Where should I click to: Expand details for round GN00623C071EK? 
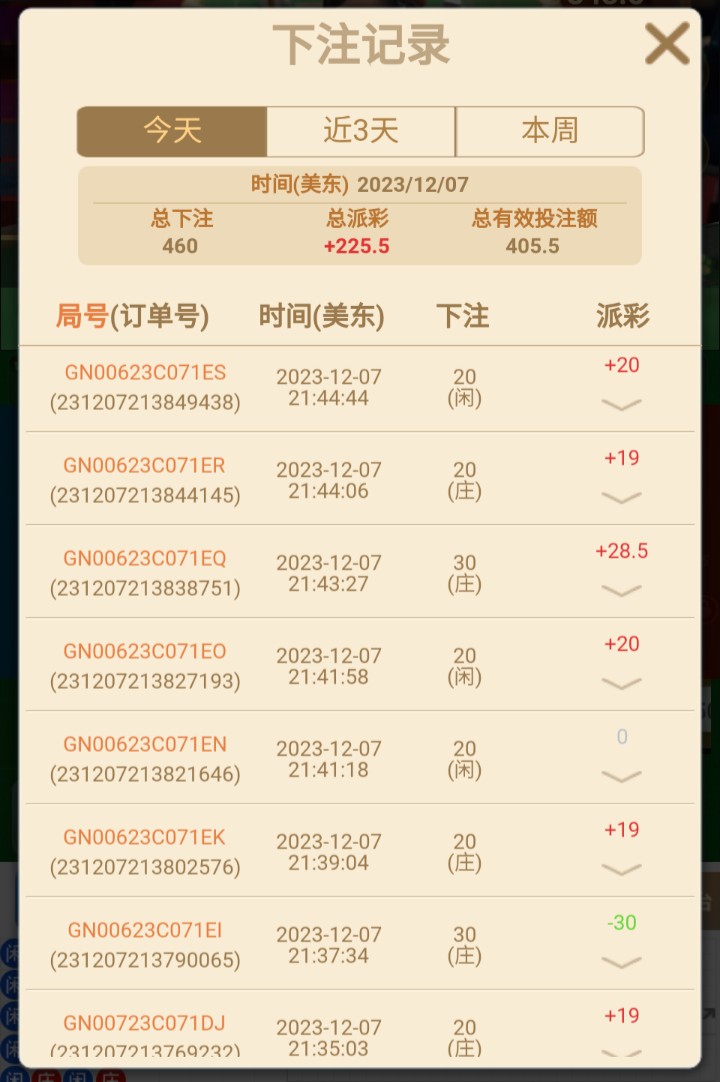pos(622,870)
